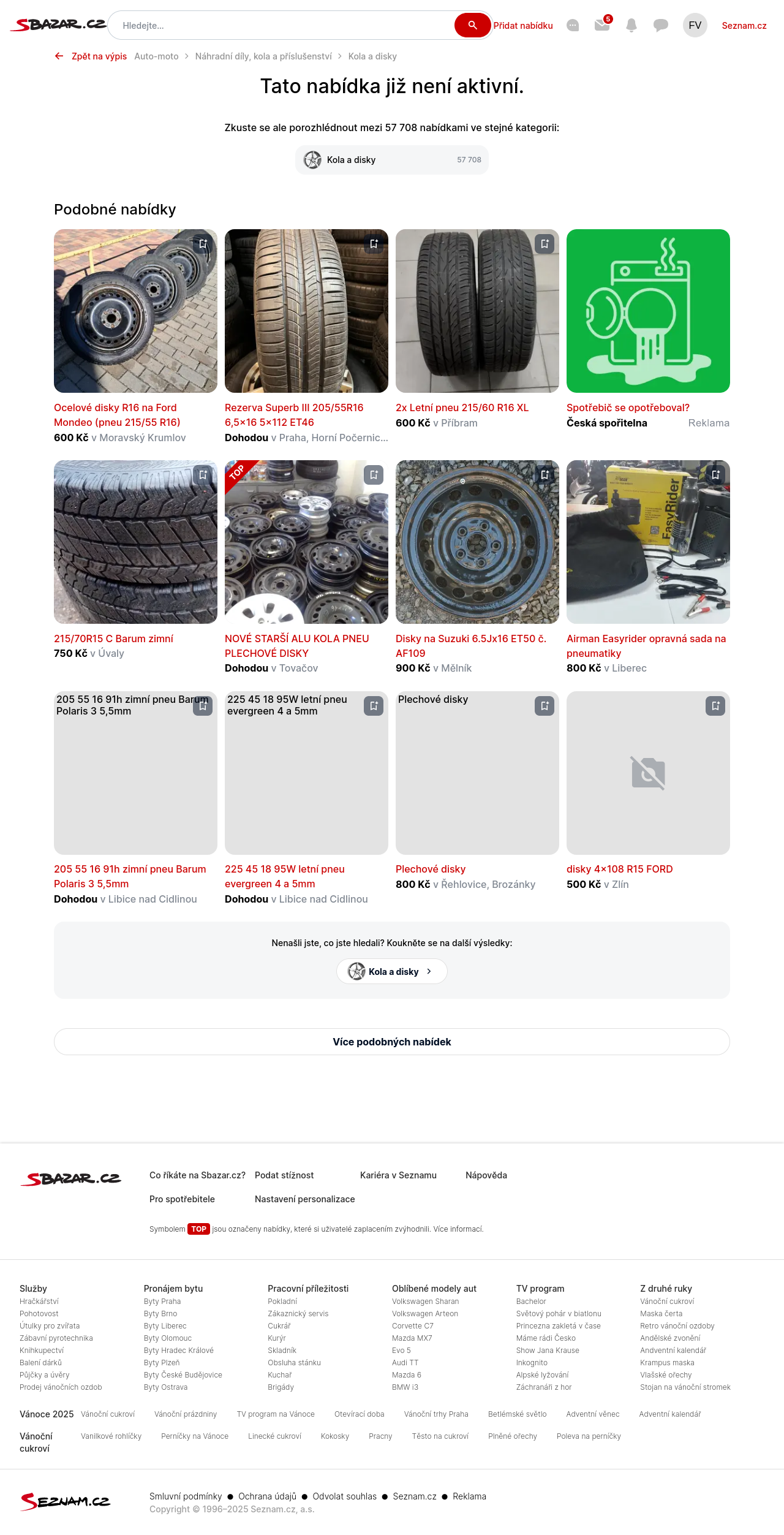
Task: Show Více podobných nabídek
Action: pos(392,1042)
